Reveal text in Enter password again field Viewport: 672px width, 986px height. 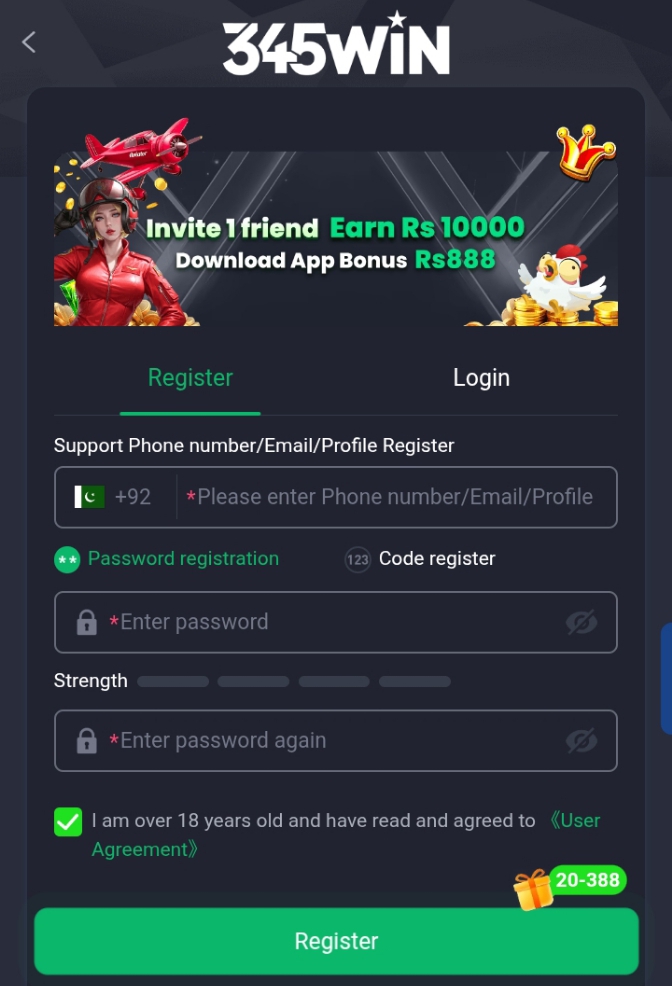coord(581,741)
